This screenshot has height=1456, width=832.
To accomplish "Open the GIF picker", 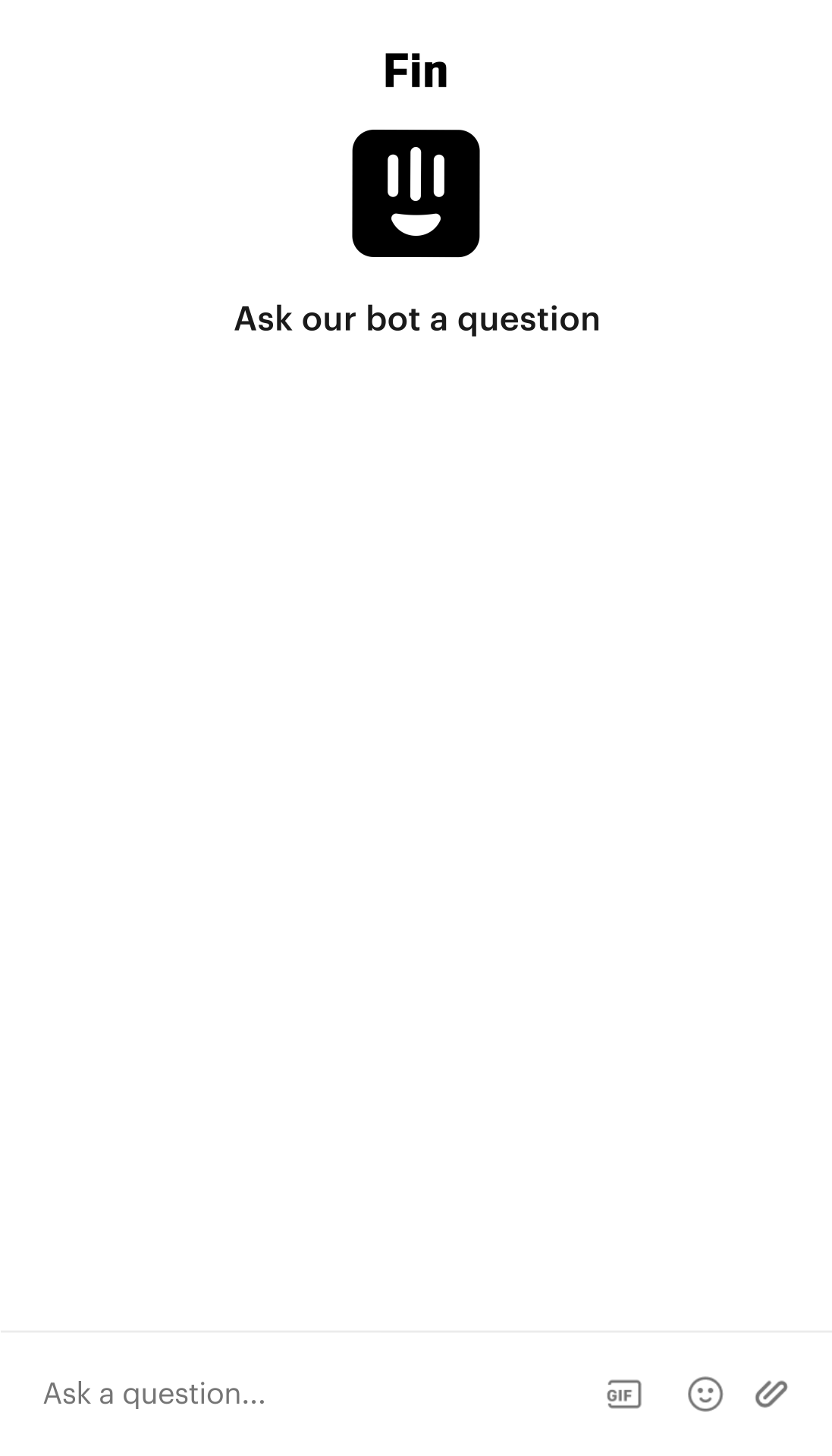I will [x=624, y=1394].
